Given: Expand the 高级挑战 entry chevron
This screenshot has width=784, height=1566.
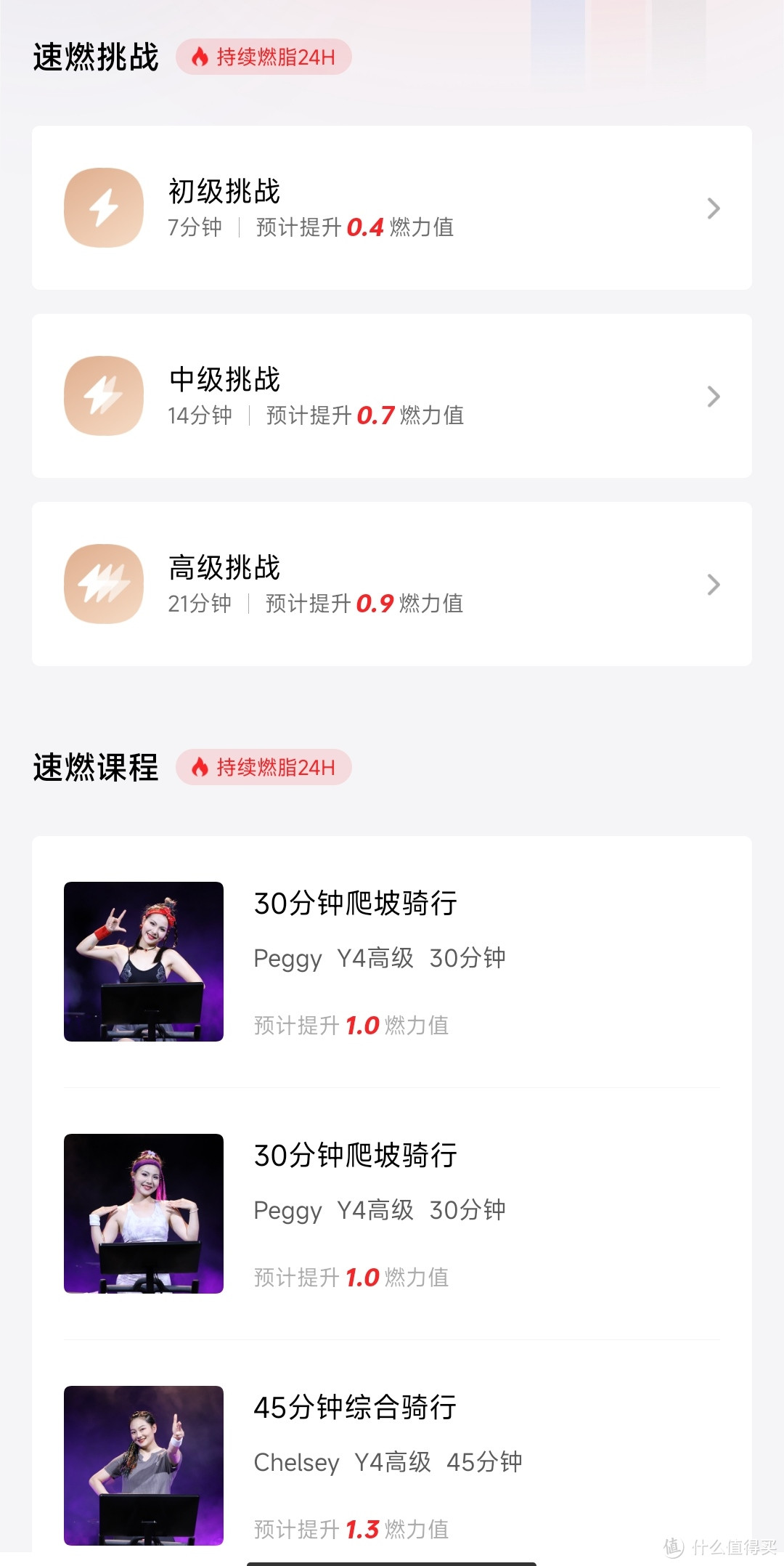Looking at the screenshot, I should pos(714,585).
